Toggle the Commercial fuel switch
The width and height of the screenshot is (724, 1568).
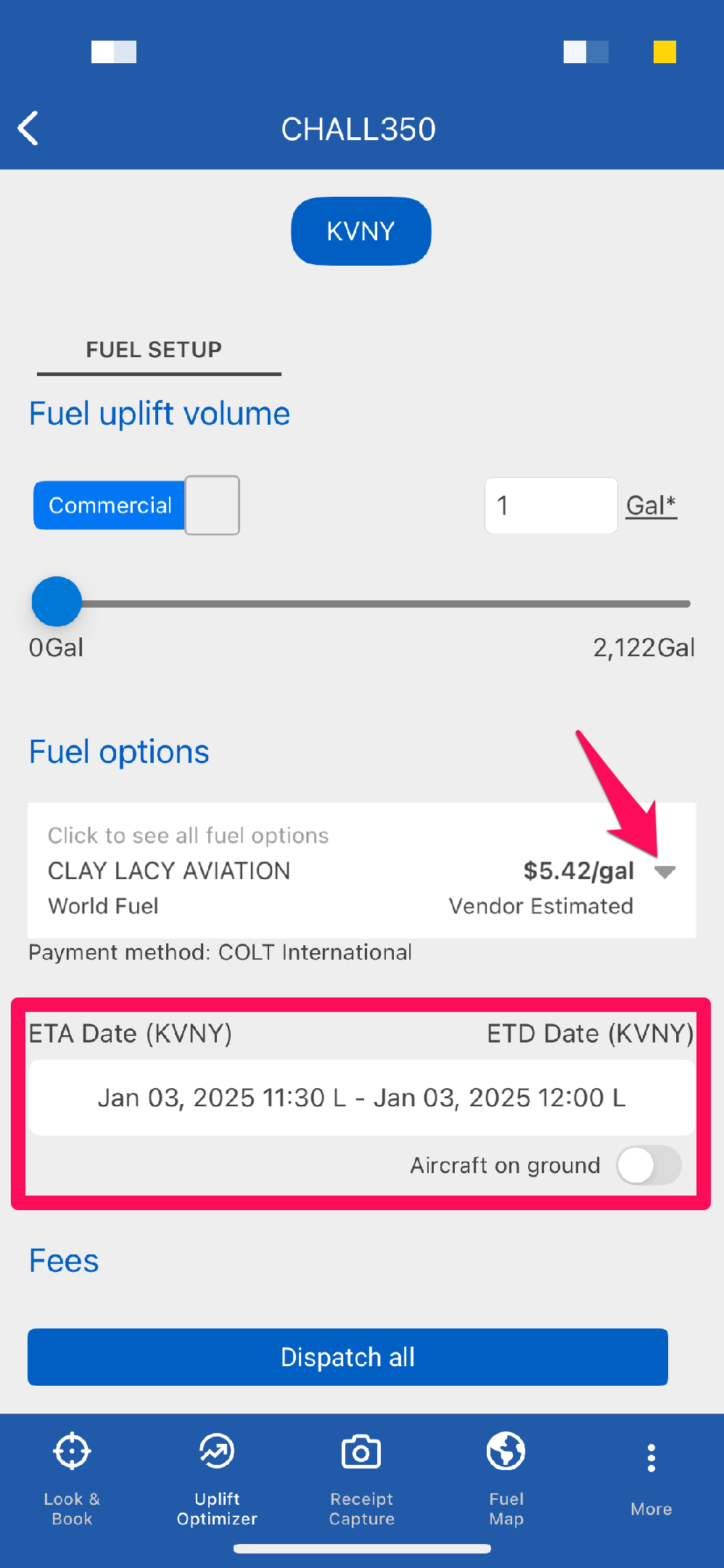click(x=136, y=505)
